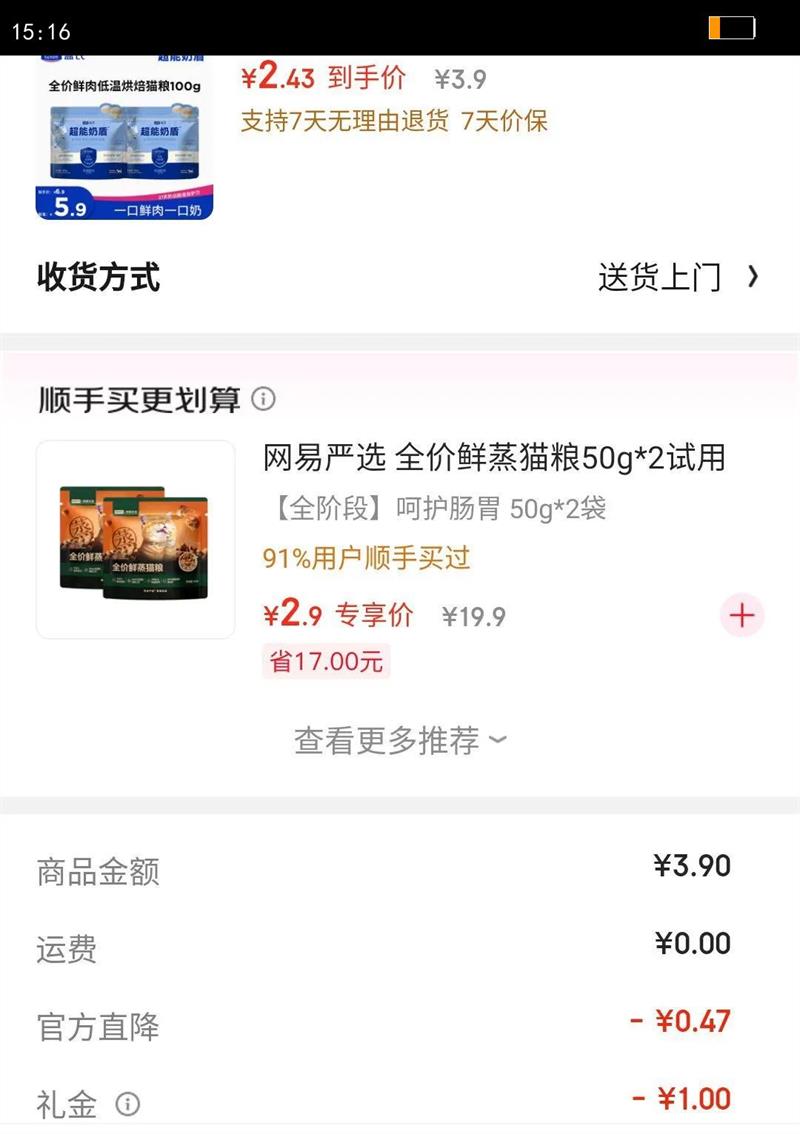Tap the 省17.00元 savings badge
Screen dimensions: 800x1134
click(x=323, y=662)
